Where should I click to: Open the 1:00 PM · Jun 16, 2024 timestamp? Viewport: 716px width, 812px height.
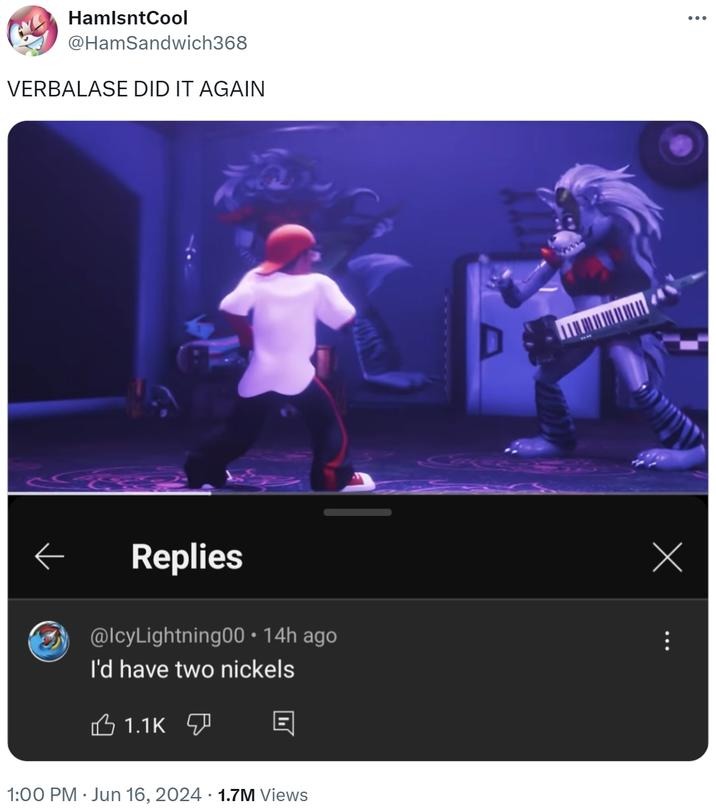104,794
